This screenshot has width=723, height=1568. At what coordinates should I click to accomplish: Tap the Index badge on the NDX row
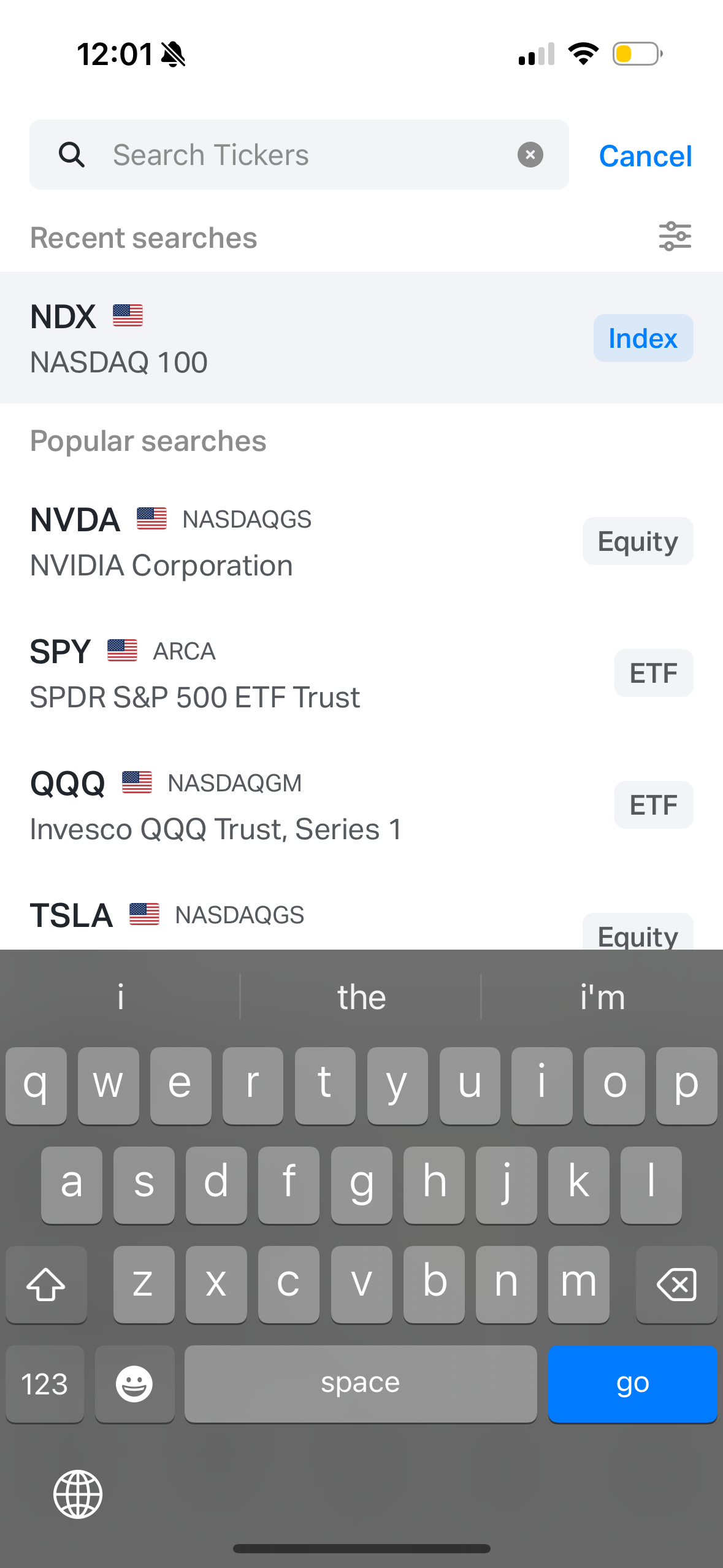[643, 337]
